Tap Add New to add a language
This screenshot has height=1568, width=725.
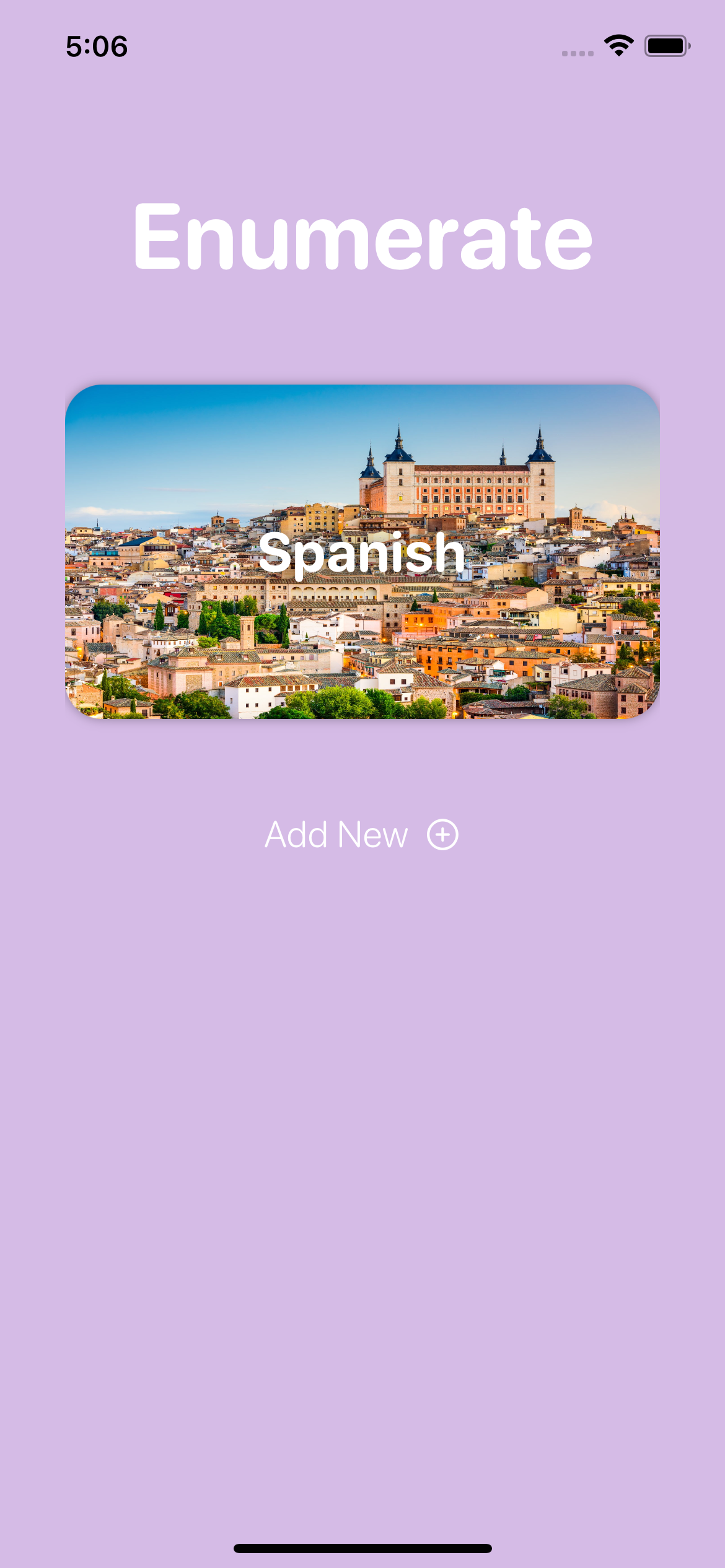pos(362,834)
